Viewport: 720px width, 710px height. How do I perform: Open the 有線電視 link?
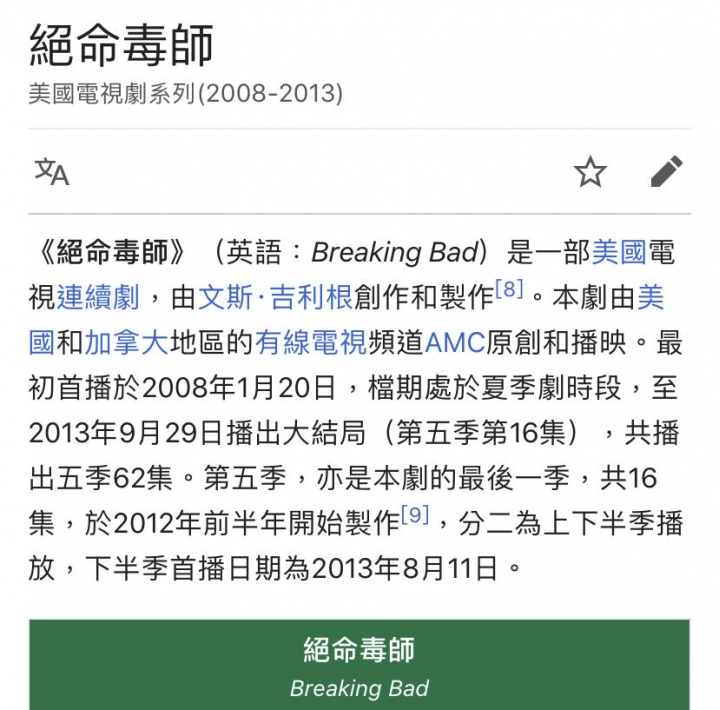pos(311,344)
